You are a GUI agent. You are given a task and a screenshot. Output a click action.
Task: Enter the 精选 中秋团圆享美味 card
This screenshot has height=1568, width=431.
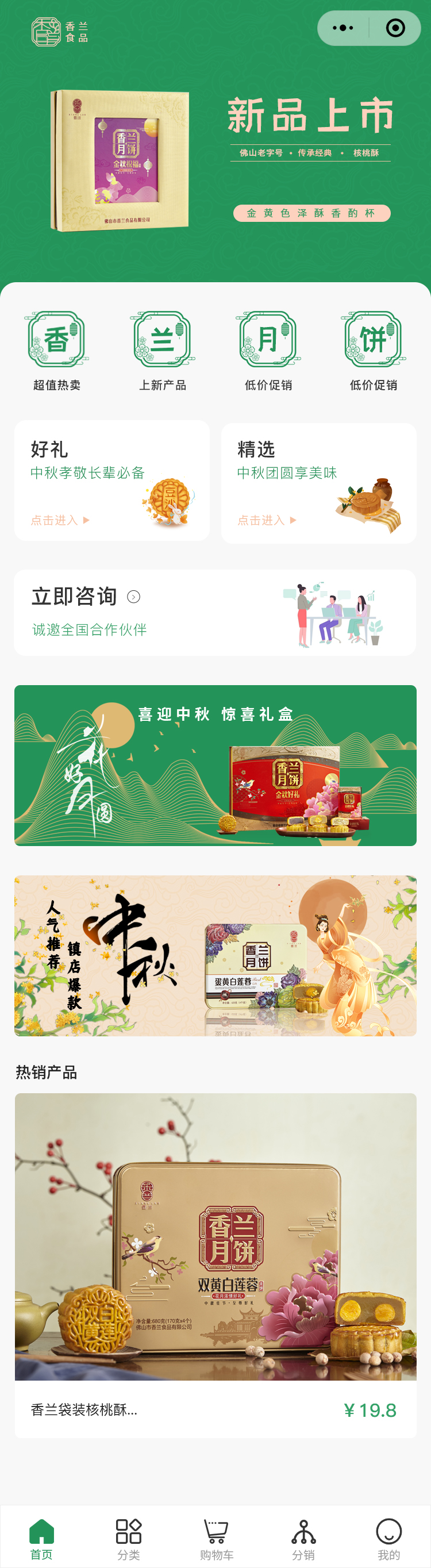click(318, 483)
